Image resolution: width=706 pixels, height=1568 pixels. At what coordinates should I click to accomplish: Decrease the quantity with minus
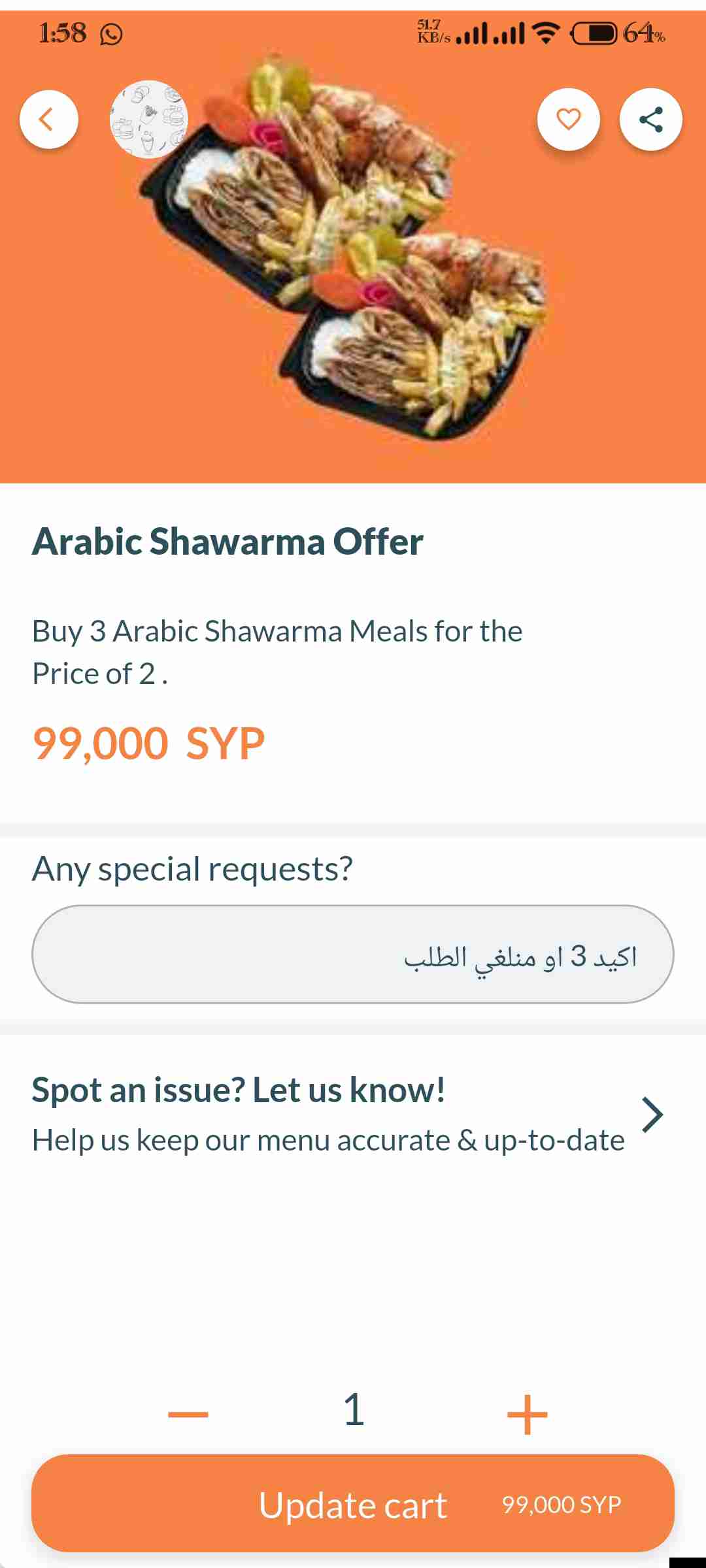(188, 1414)
